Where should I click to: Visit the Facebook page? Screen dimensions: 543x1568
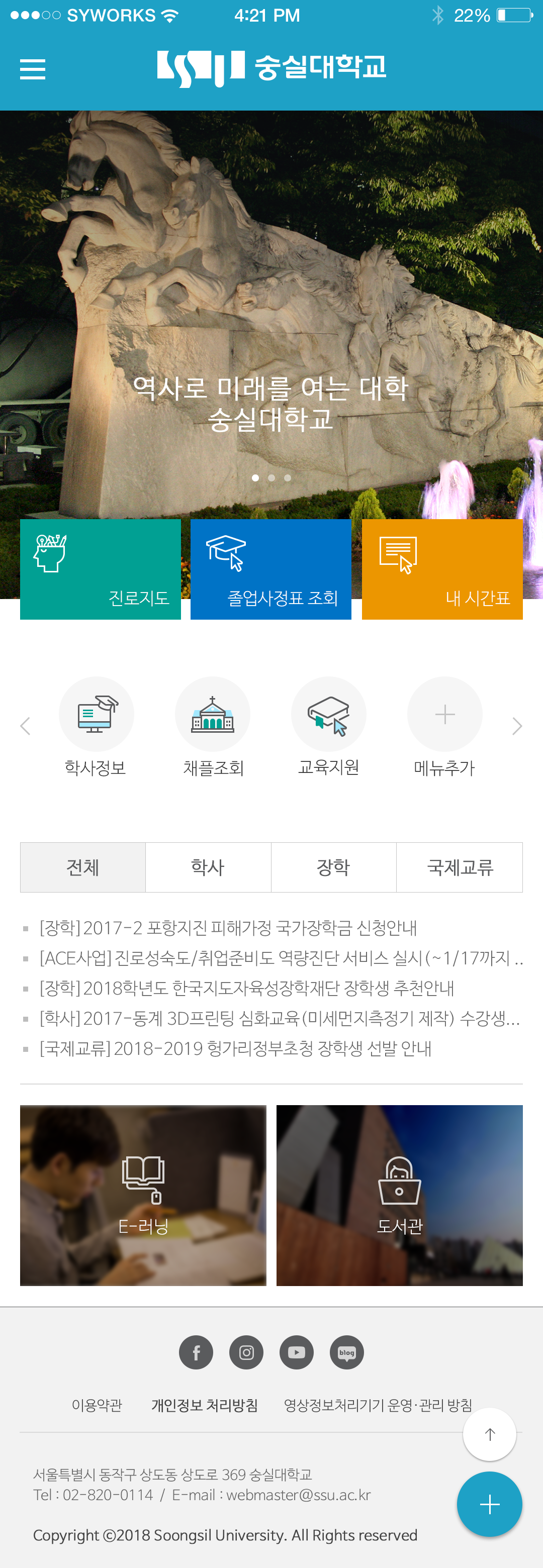[x=196, y=1352]
